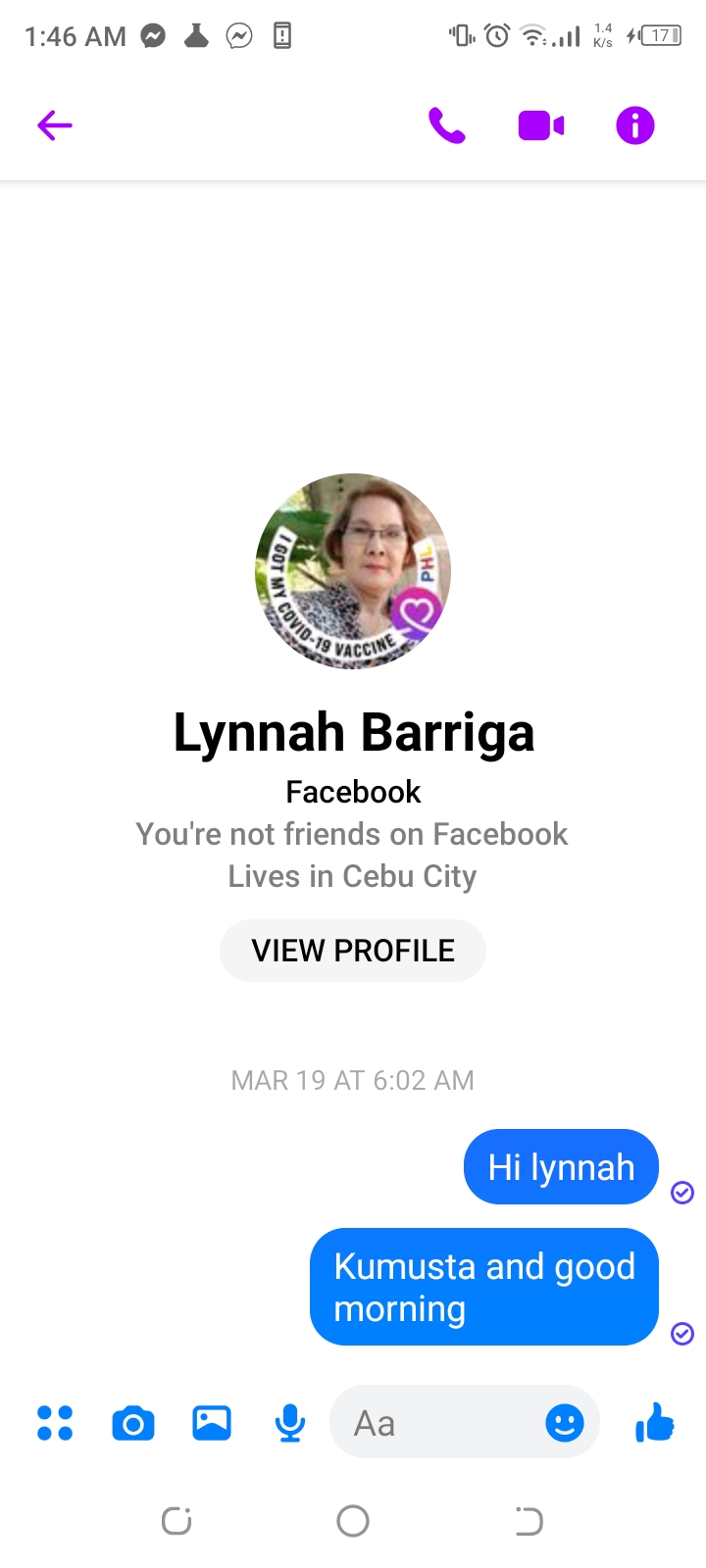Tap the VIEW PROFILE button
This screenshot has height=1568, width=706.
click(353, 951)
